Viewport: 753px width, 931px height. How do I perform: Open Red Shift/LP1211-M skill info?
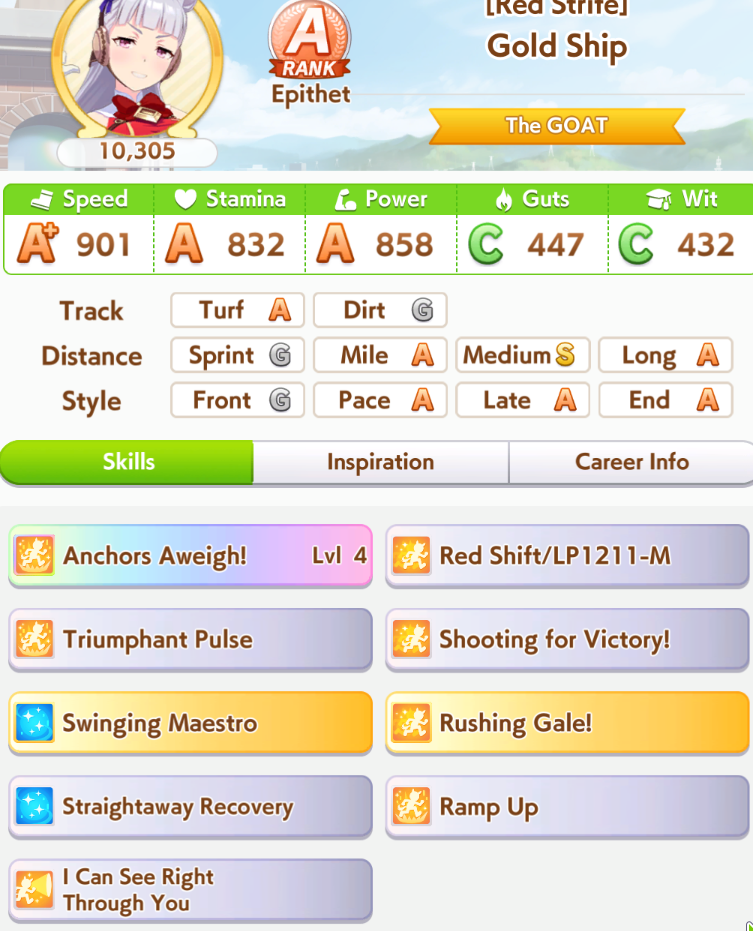tap(567, 556)
